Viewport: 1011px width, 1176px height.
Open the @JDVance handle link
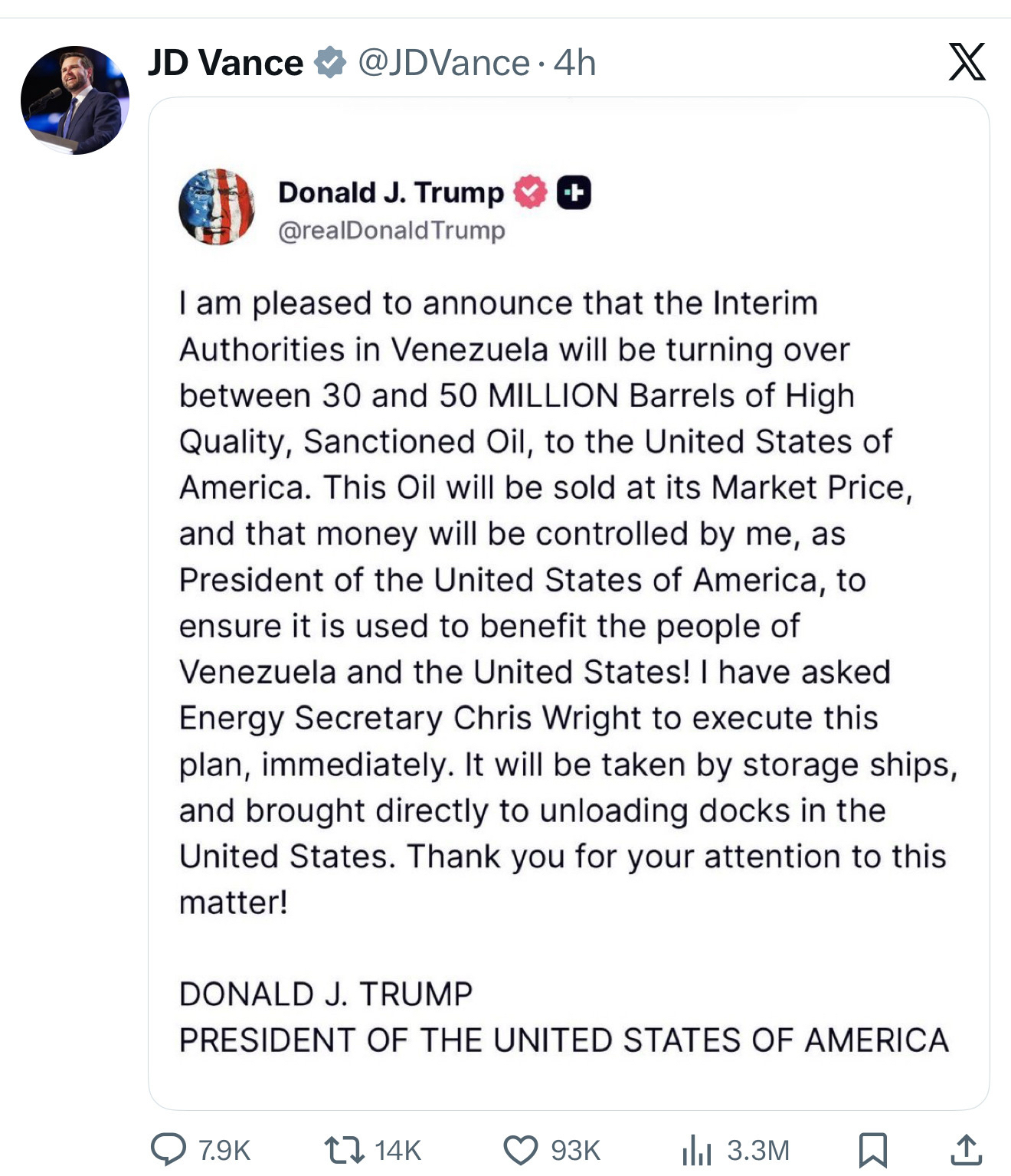click(443, 63)
